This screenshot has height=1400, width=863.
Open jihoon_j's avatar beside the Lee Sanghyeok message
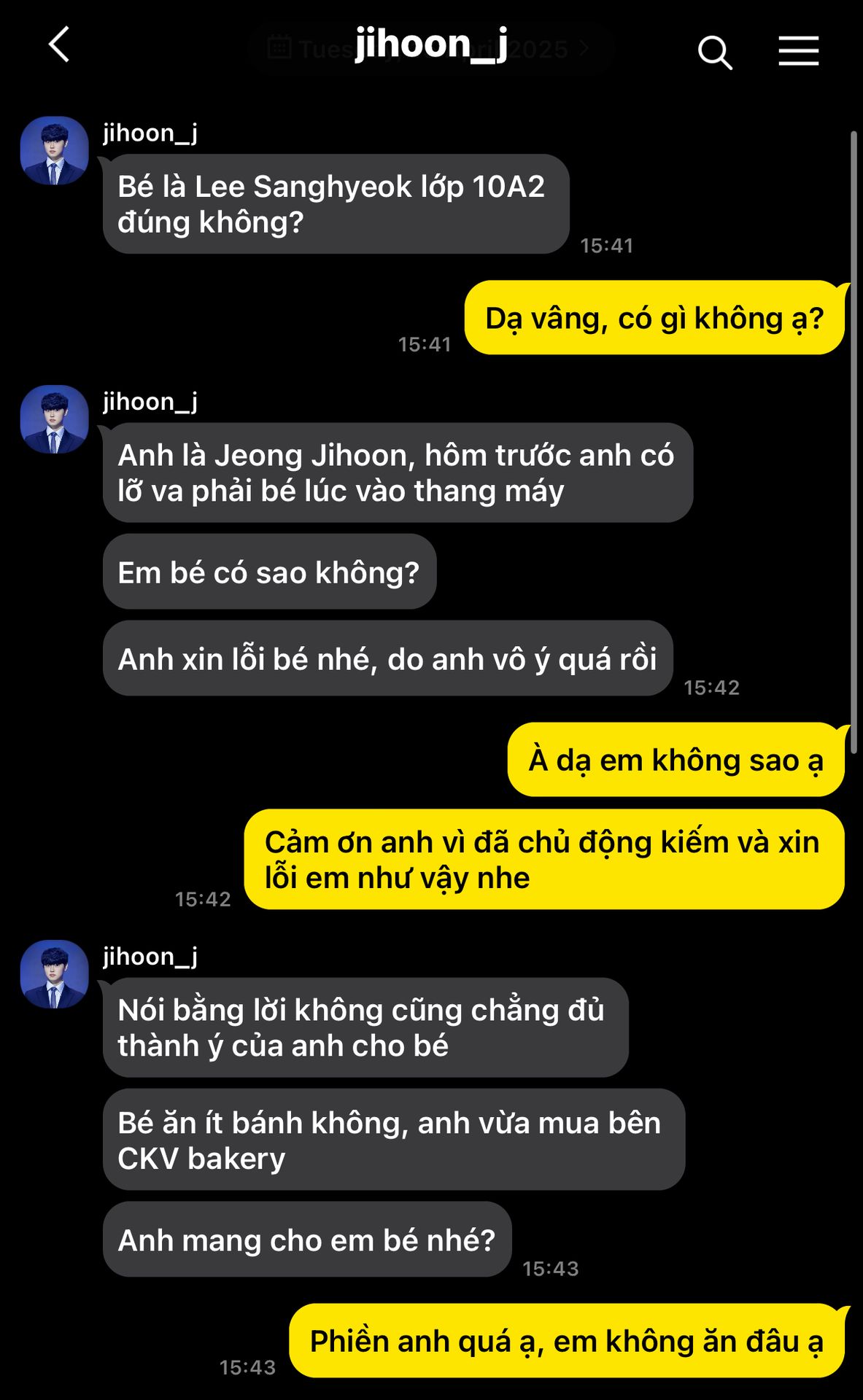[x=54, y=151]
